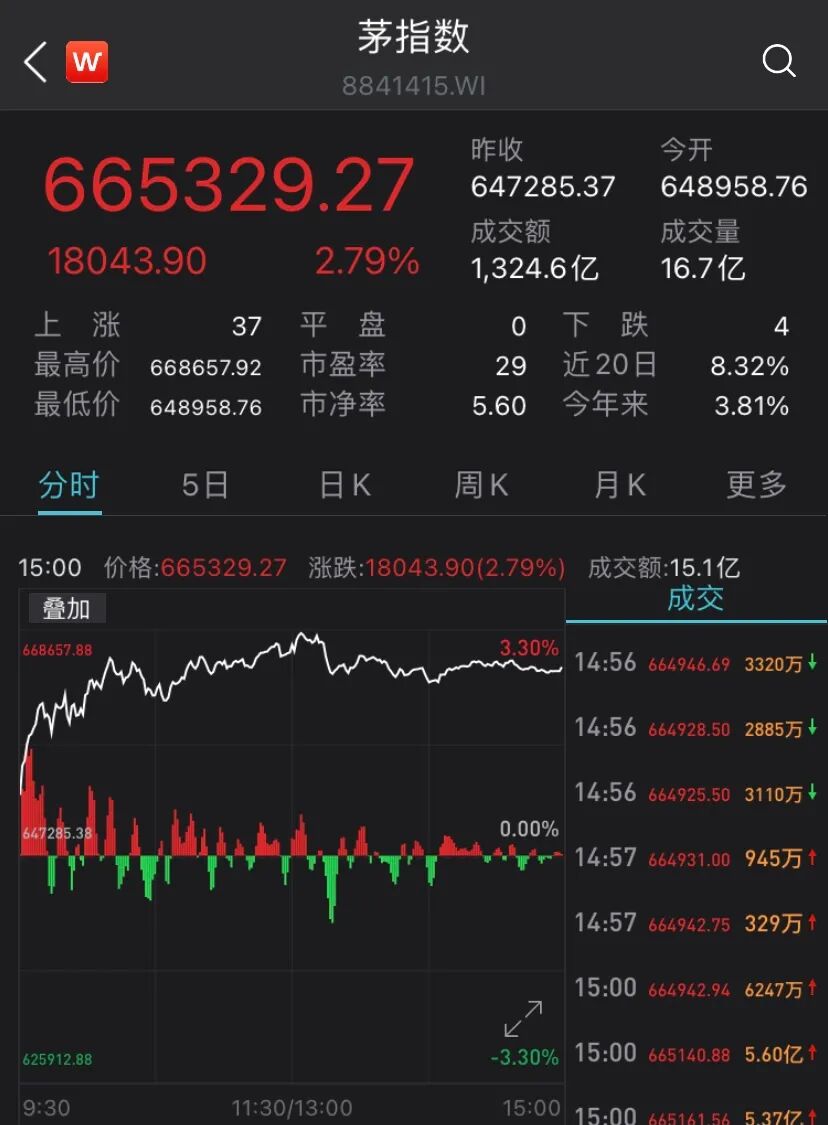
Task: Select the 成交 trades tab
Action: click(695, 599)
